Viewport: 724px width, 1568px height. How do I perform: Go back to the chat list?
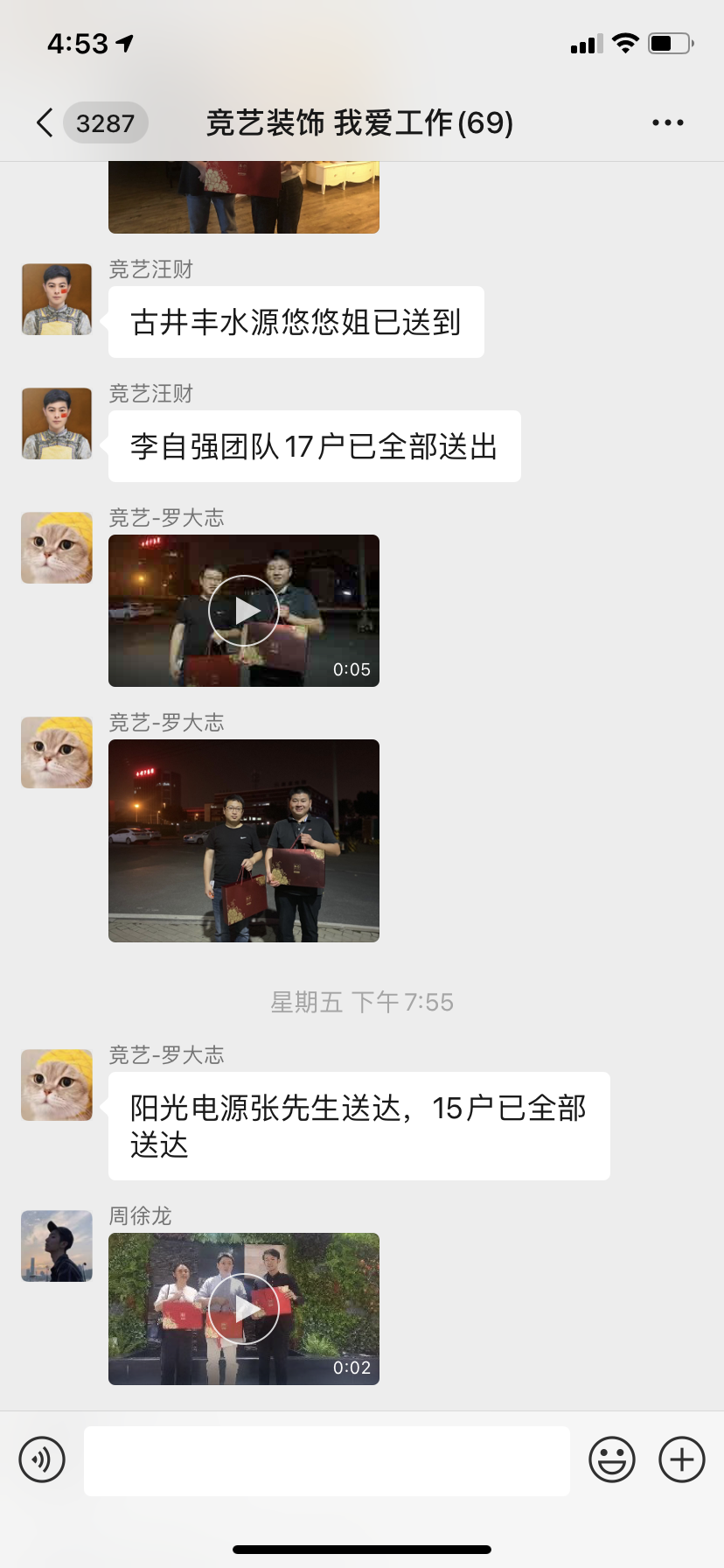tap(45, 123)
